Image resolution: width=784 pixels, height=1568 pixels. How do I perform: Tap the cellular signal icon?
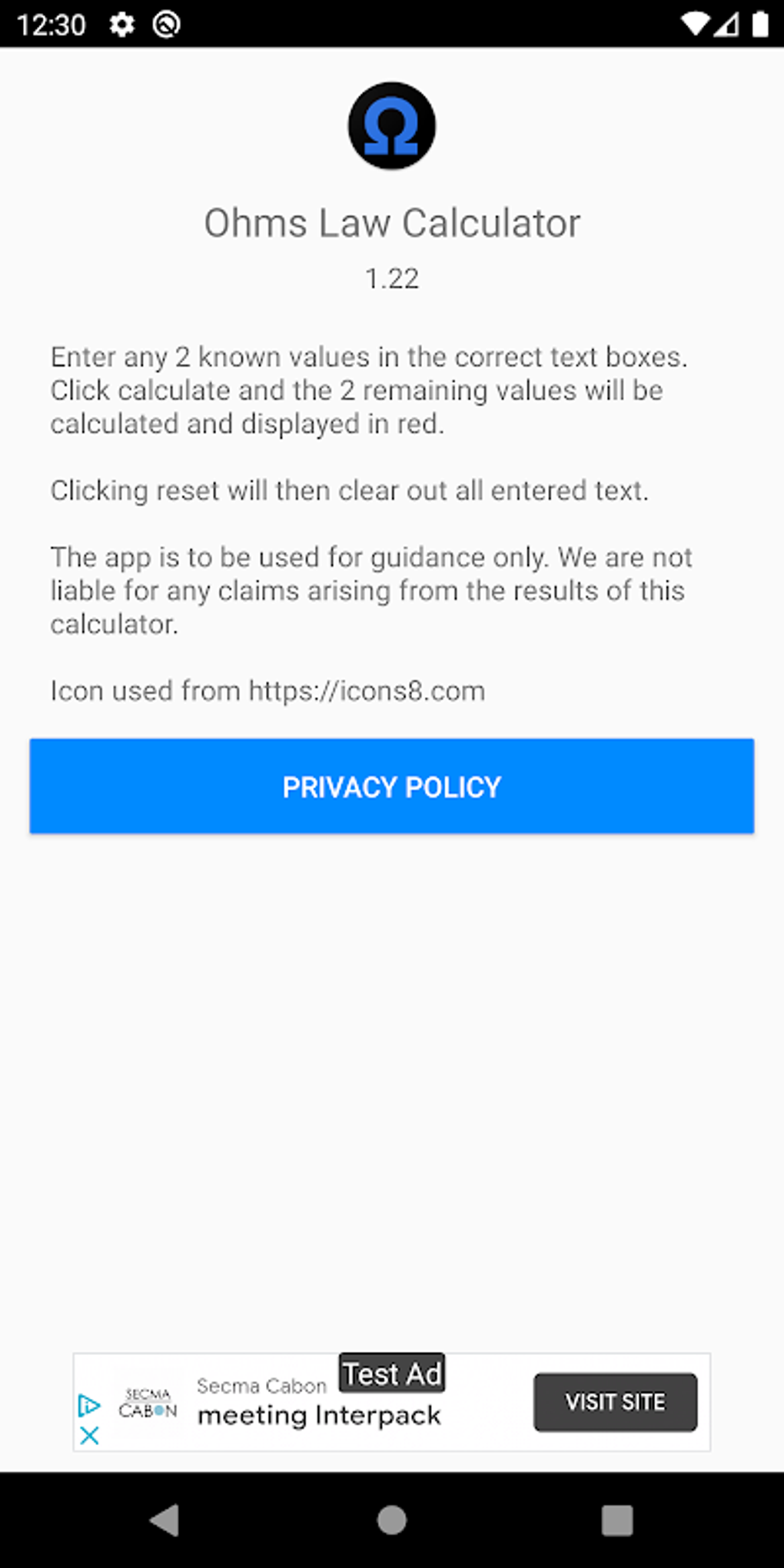point(726,23)
